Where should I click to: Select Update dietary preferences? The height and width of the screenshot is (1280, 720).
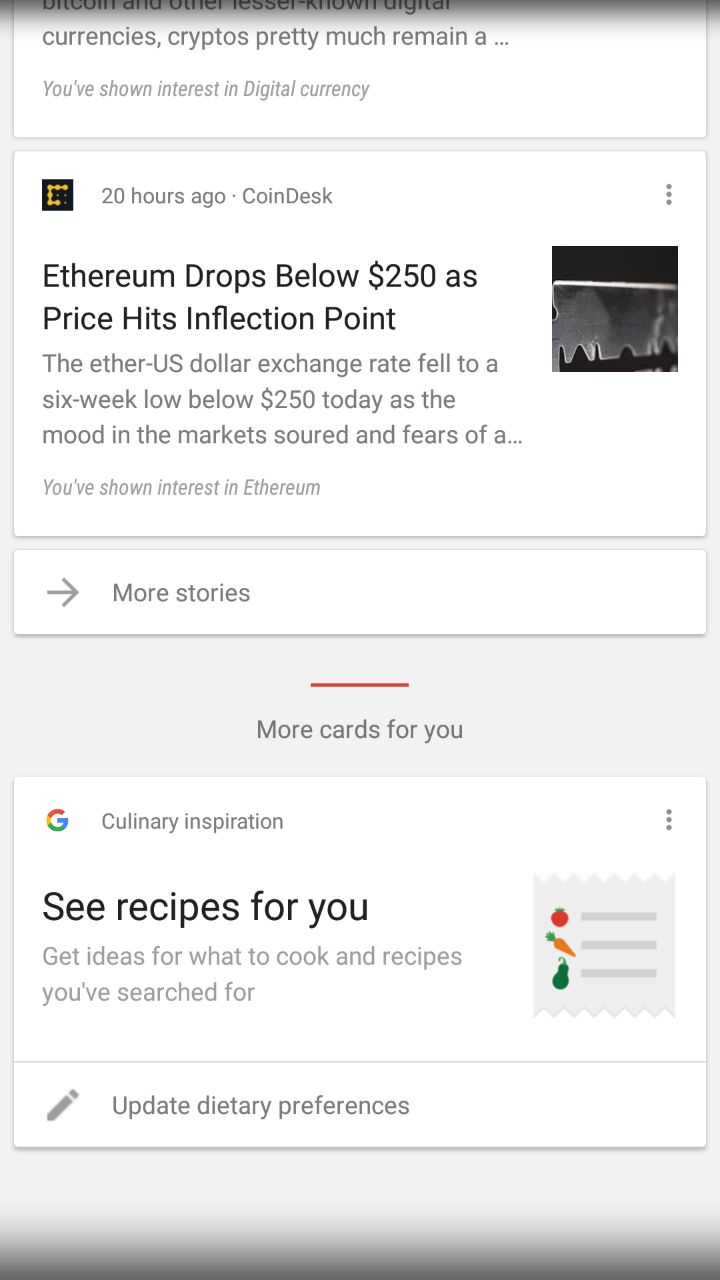(360, 1105)
